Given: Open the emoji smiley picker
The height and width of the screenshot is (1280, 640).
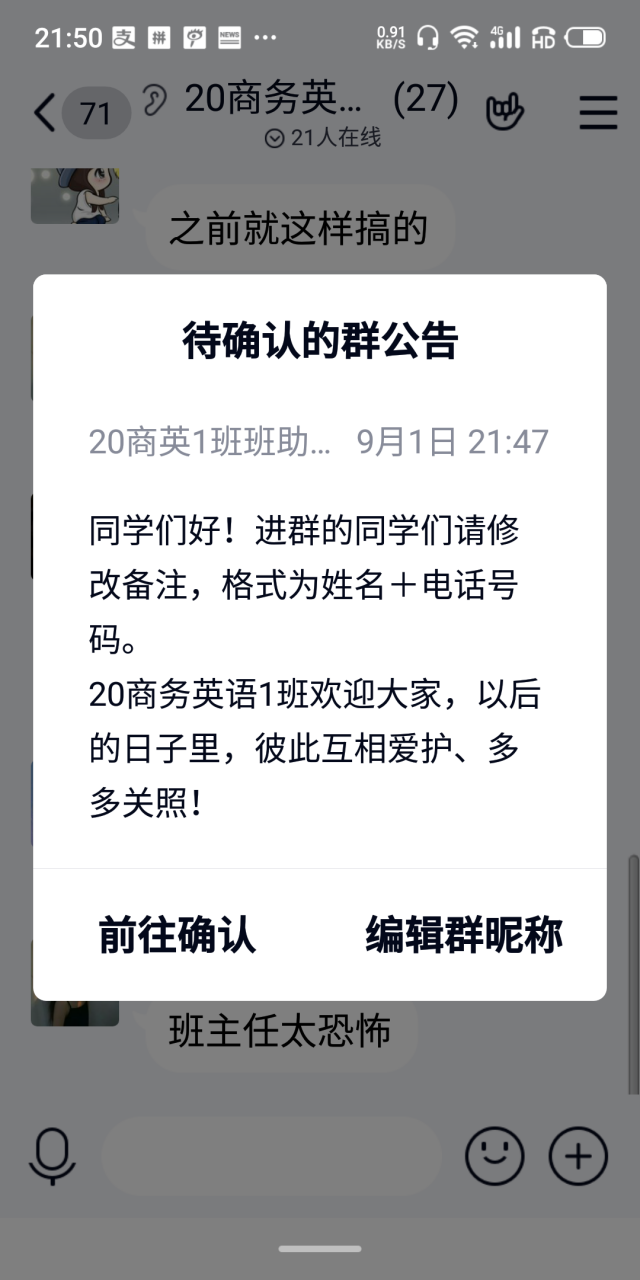Looking at the screenshot, I should (x=494, y=1156).
